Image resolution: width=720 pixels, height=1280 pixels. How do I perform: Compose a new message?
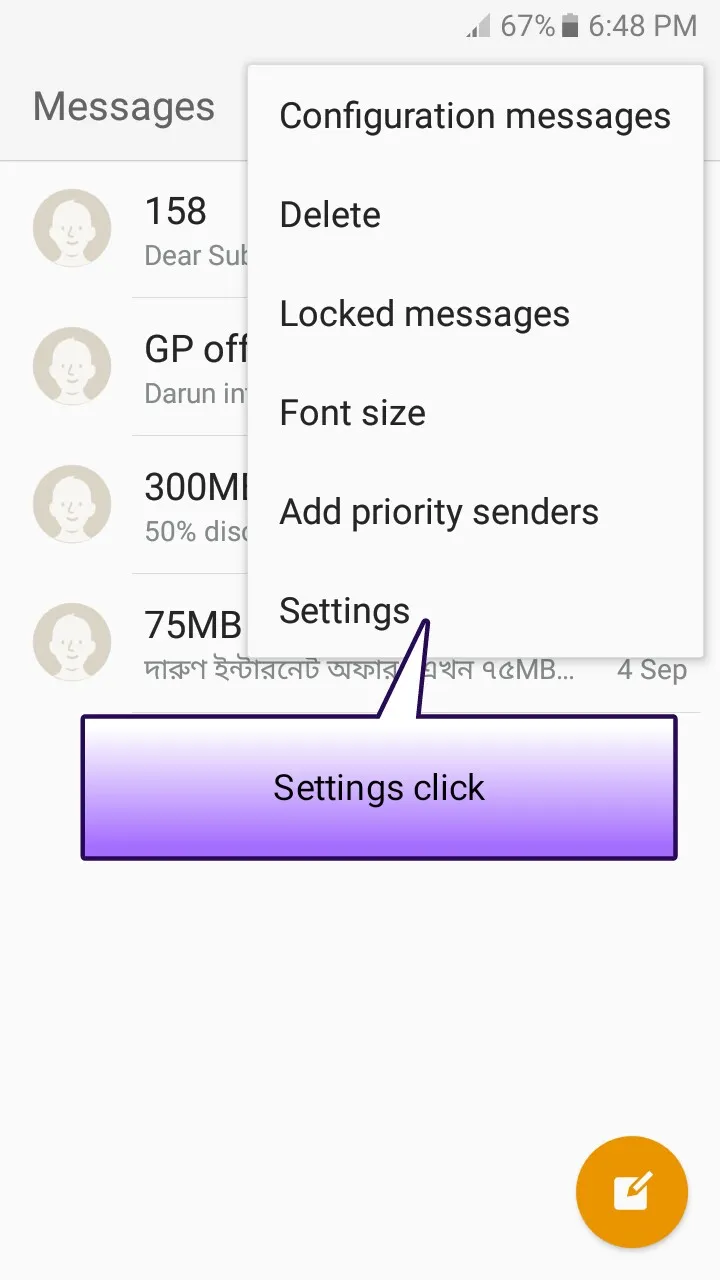click(x=632, y=1192)
